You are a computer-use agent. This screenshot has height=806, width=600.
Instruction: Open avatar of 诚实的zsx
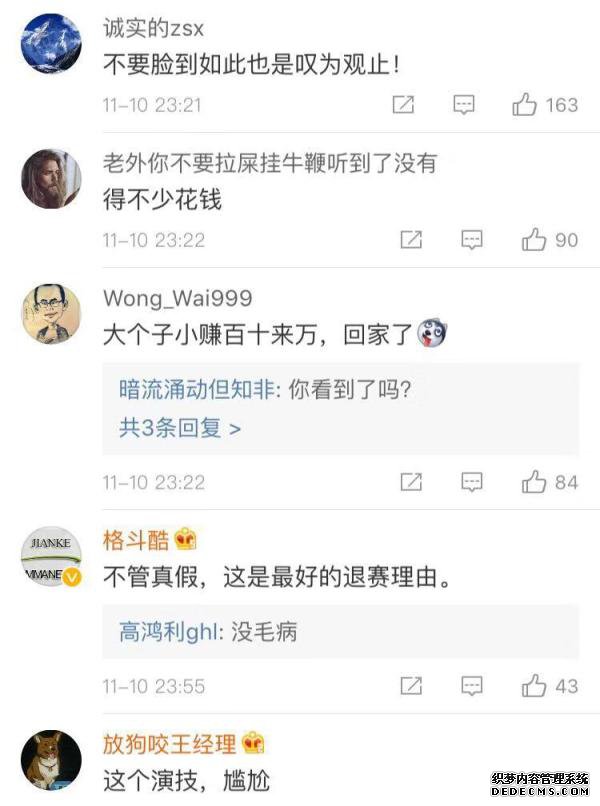(x=51, y=41)
